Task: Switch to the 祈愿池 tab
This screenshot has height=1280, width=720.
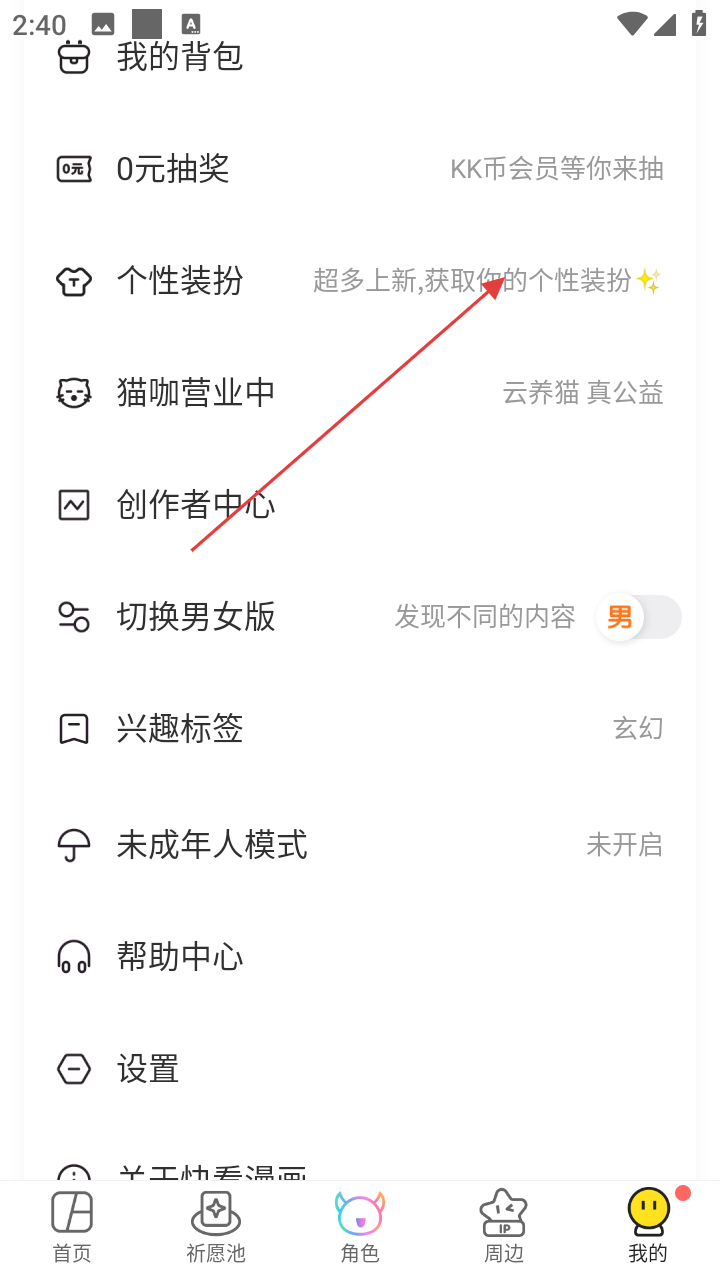Action: 216,1226
